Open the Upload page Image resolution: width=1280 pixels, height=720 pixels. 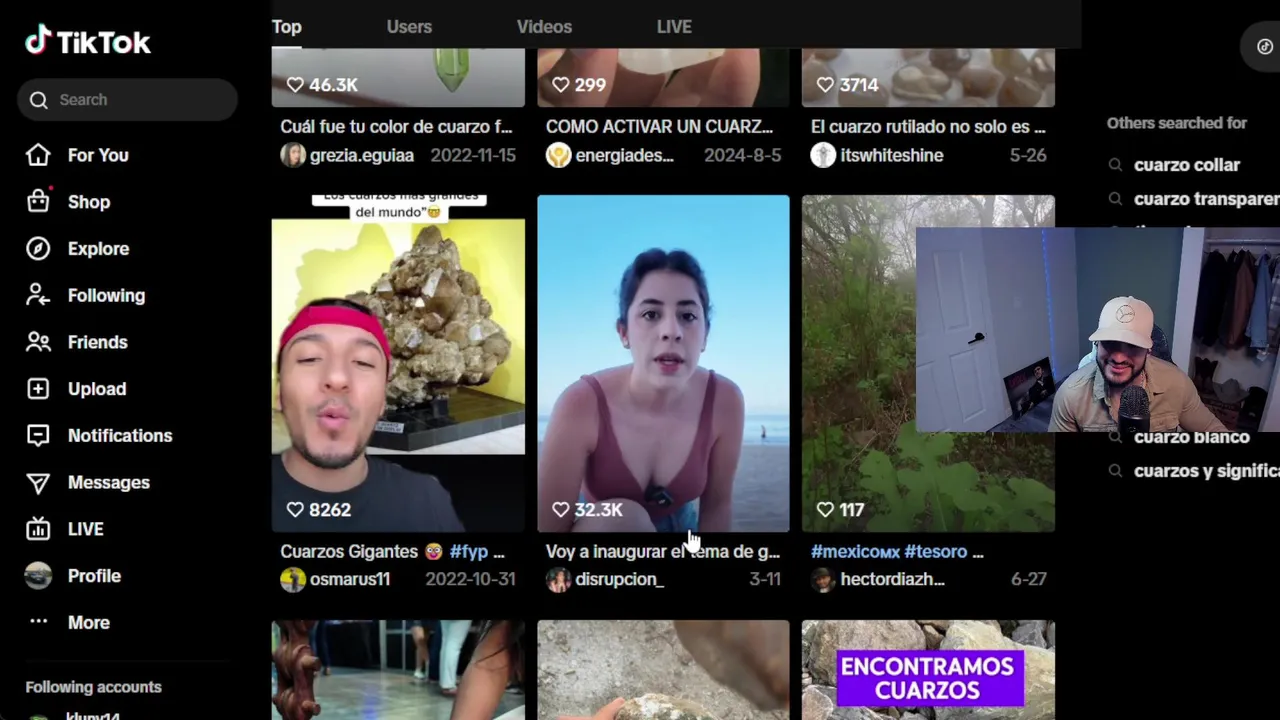click(x=96, y=389)
